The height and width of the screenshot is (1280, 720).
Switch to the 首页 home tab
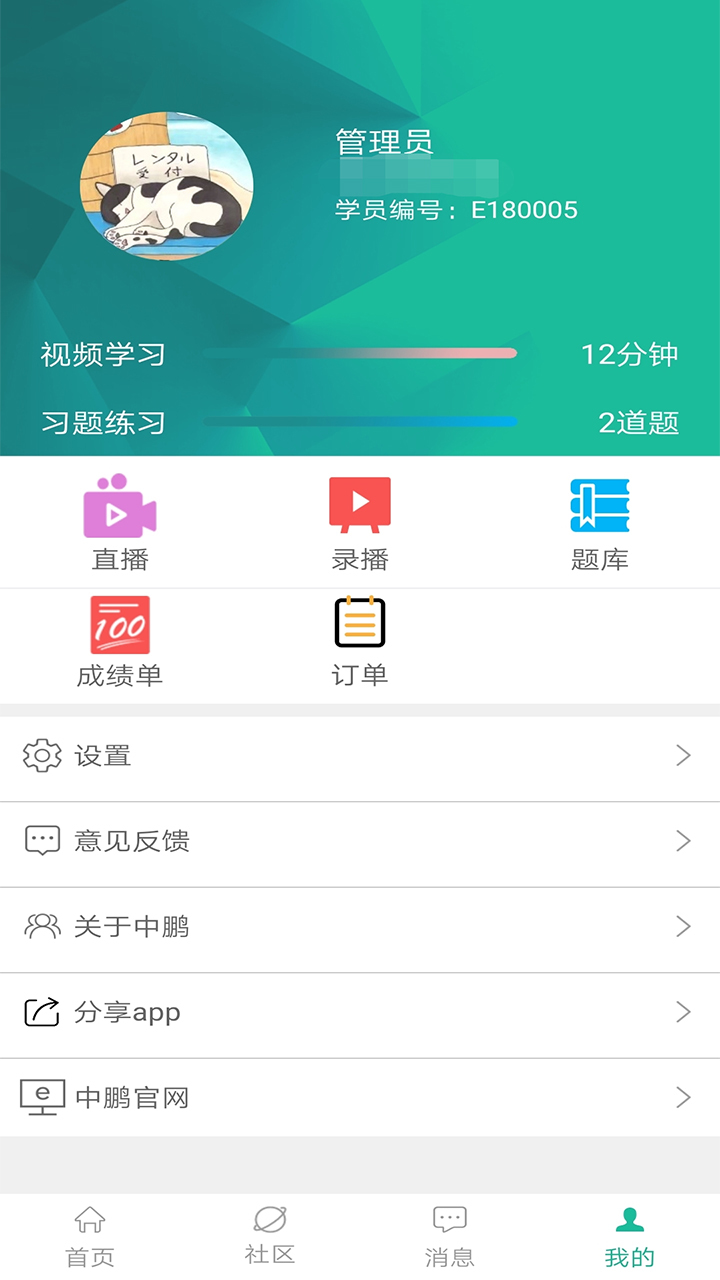(x=90, y=1237)
